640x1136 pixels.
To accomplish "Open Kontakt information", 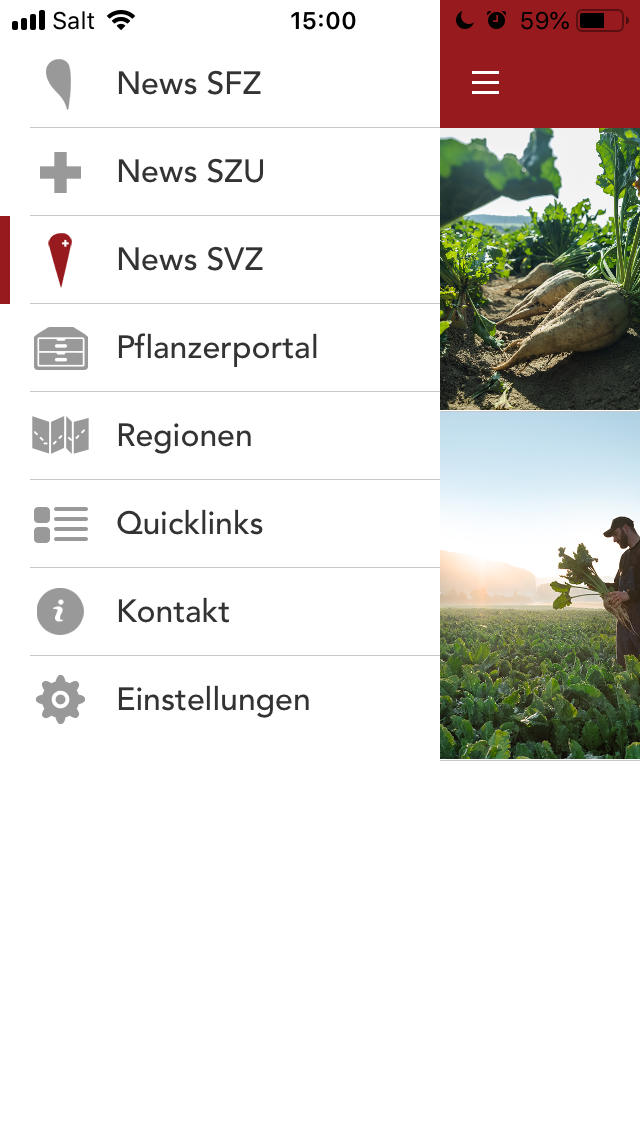I will pyautogui.click(x=173, y=612).
